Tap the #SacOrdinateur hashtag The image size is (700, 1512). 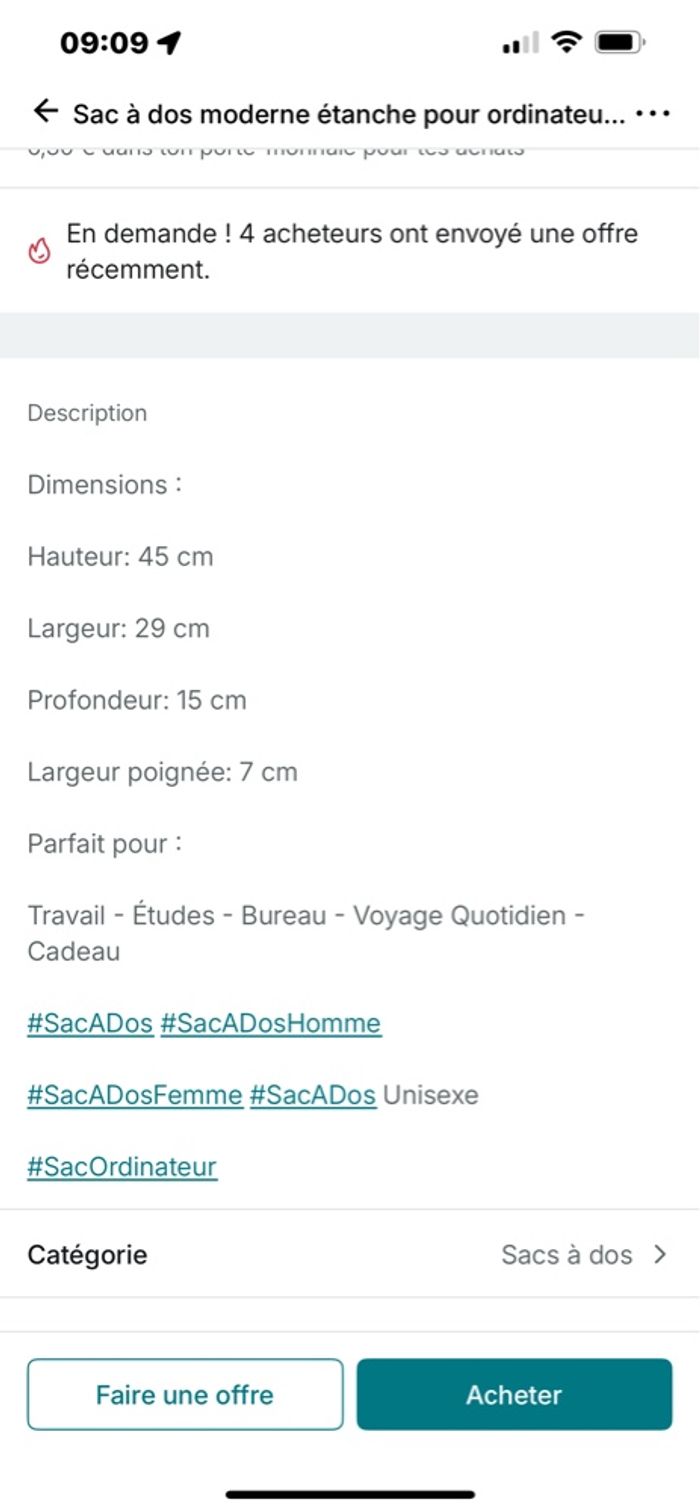pos(122,1167)
